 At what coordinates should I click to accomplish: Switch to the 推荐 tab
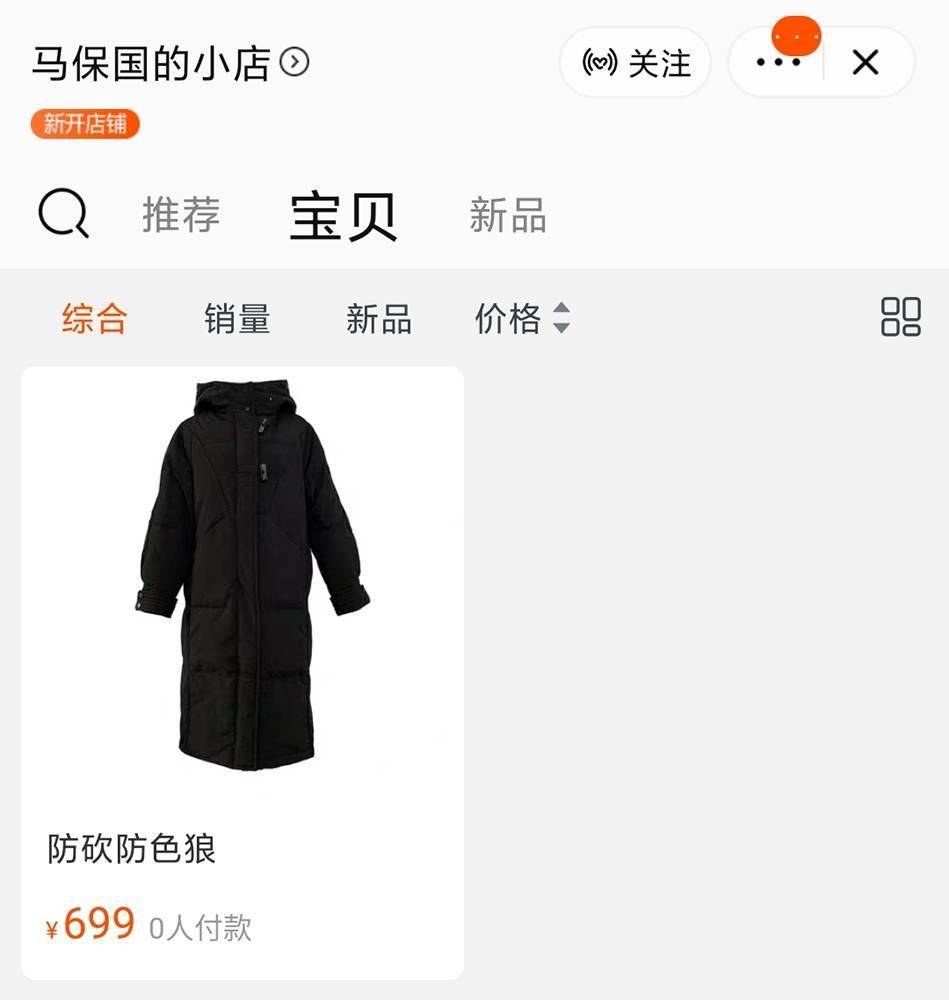(180, 213)
